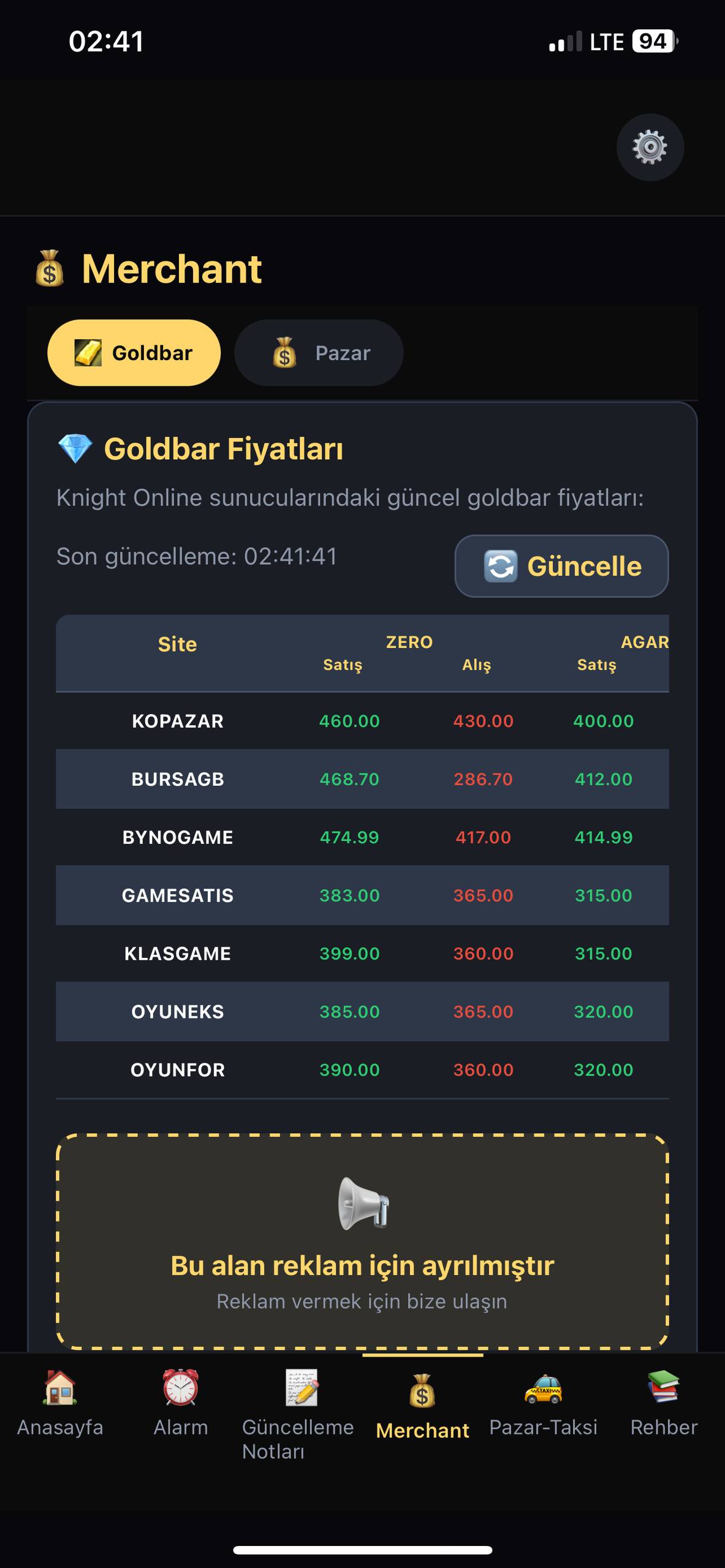Screen dimensions: 725x1568
Task: Switch to the Pazar tab
Action: coord(319,352)
